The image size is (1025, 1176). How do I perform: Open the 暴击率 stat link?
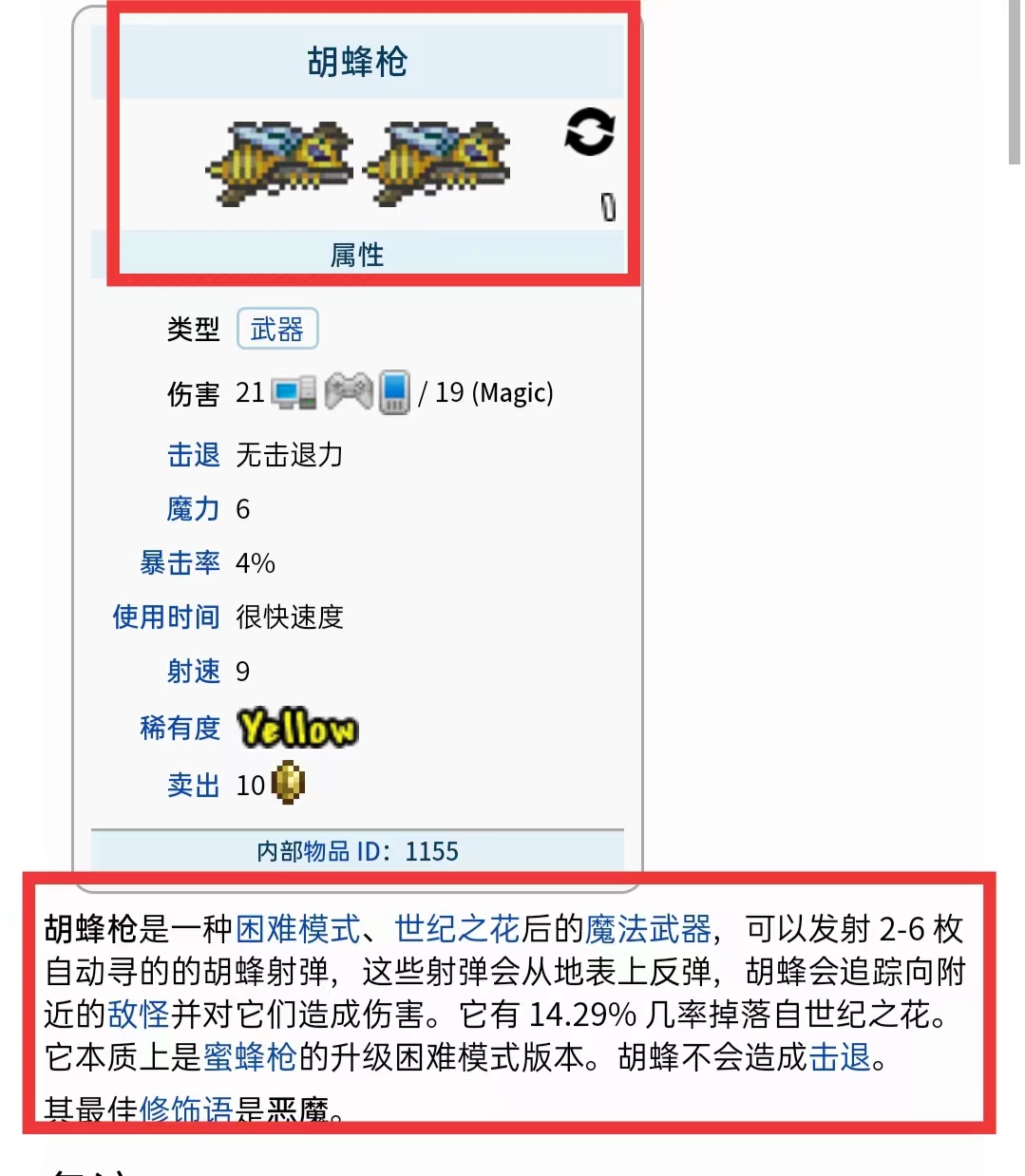coord(180,563)
